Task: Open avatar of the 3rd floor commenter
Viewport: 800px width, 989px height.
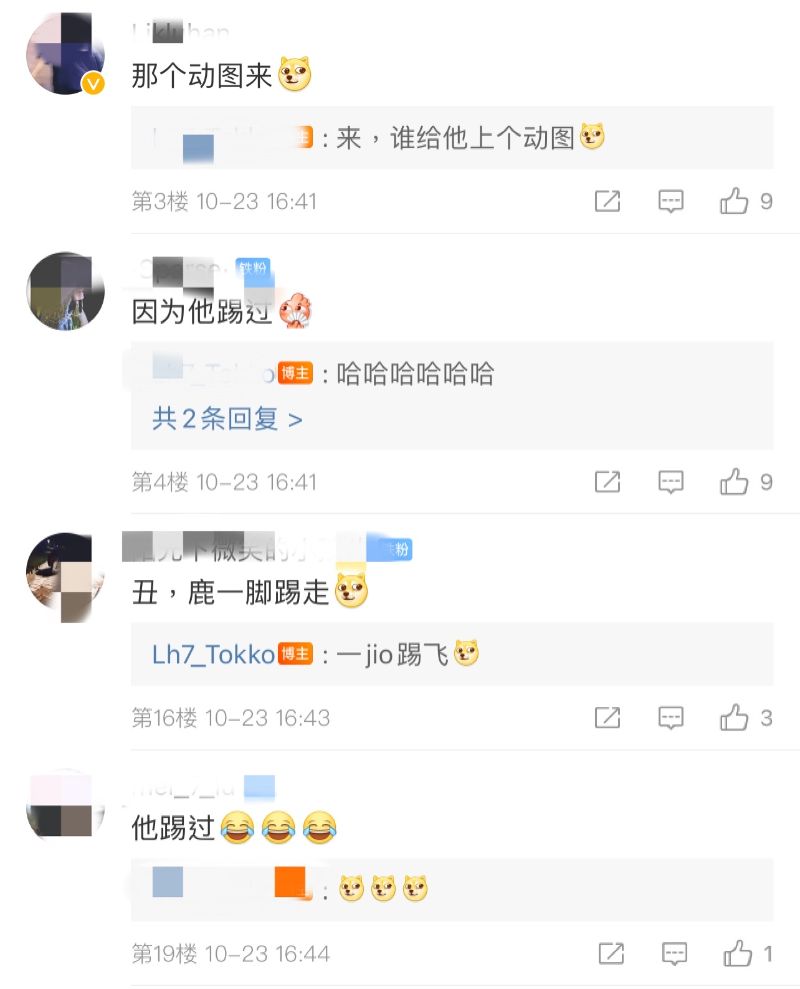Action: point(65,55)
